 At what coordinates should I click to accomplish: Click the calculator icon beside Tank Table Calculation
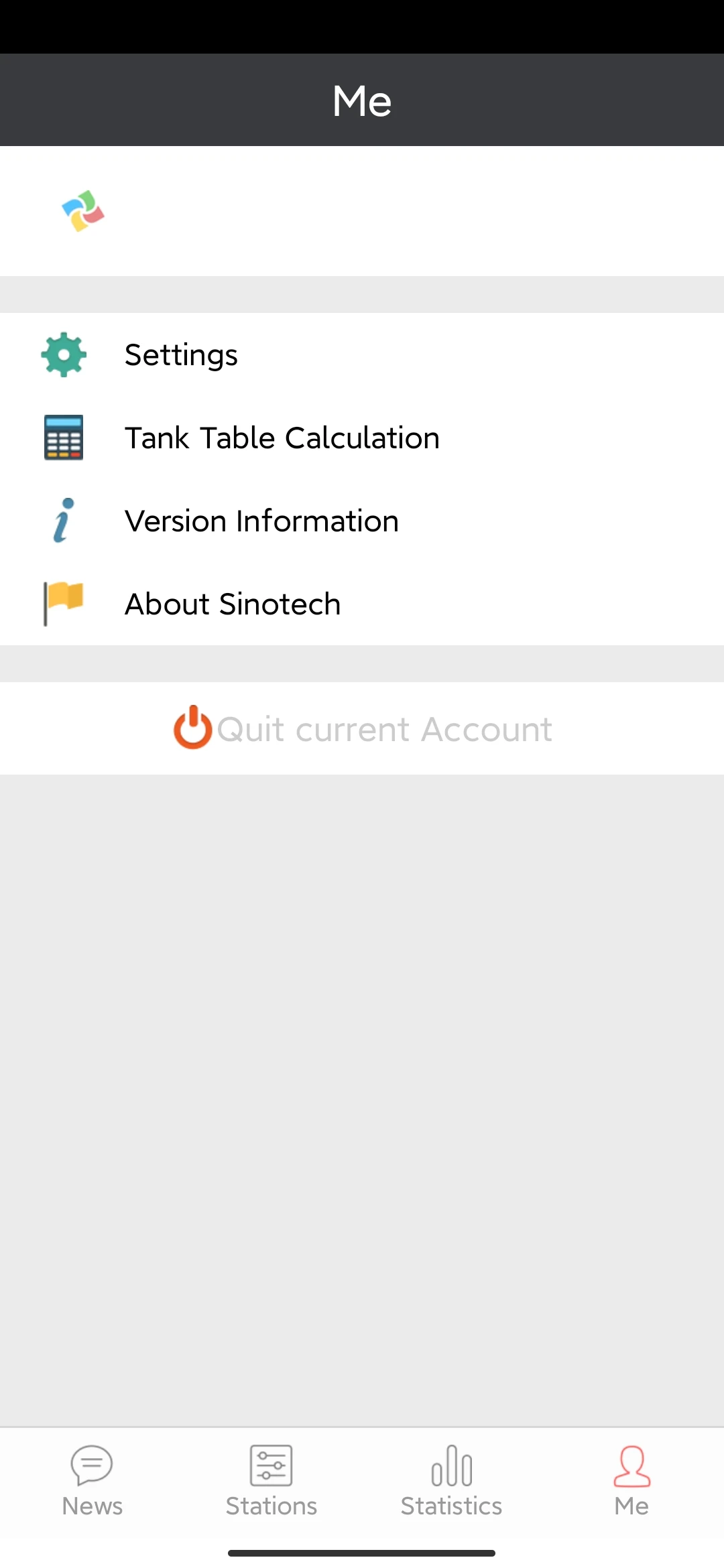click(x=63, y=438)
